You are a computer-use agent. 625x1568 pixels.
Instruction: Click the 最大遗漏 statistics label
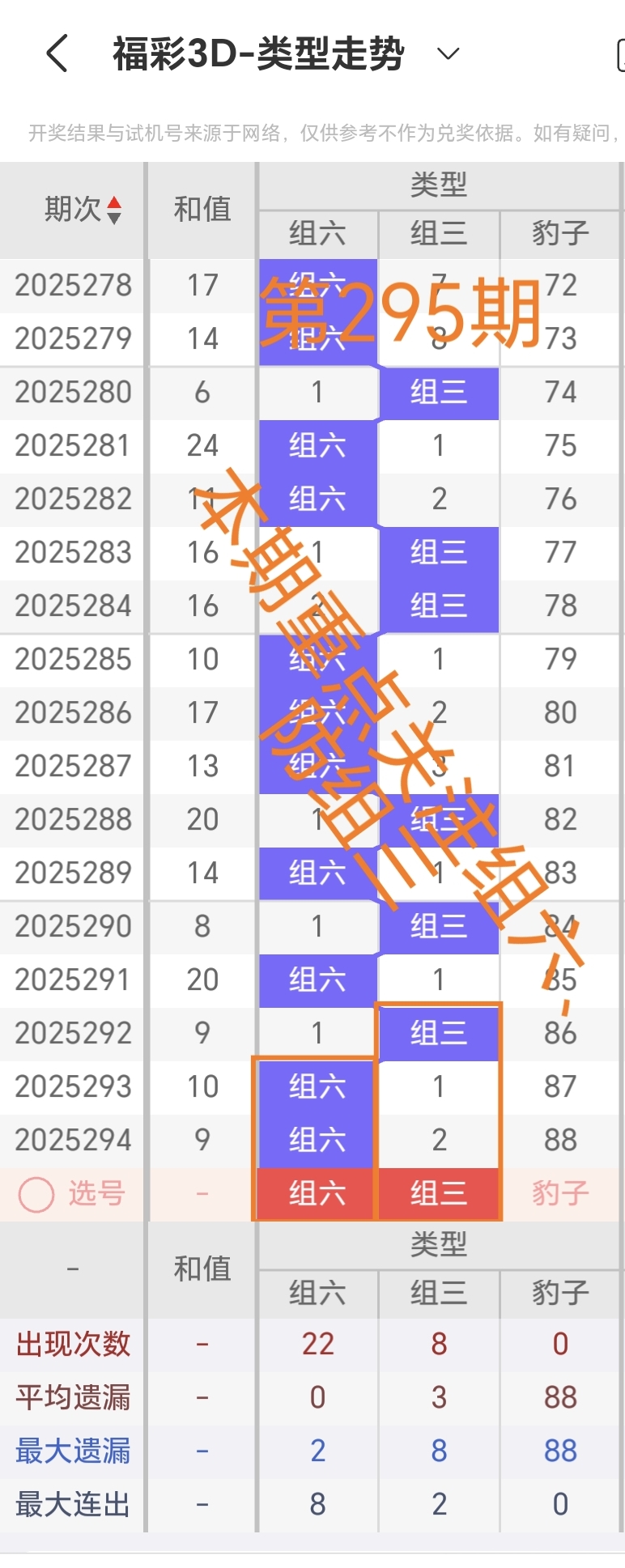tap(71, 1450)
